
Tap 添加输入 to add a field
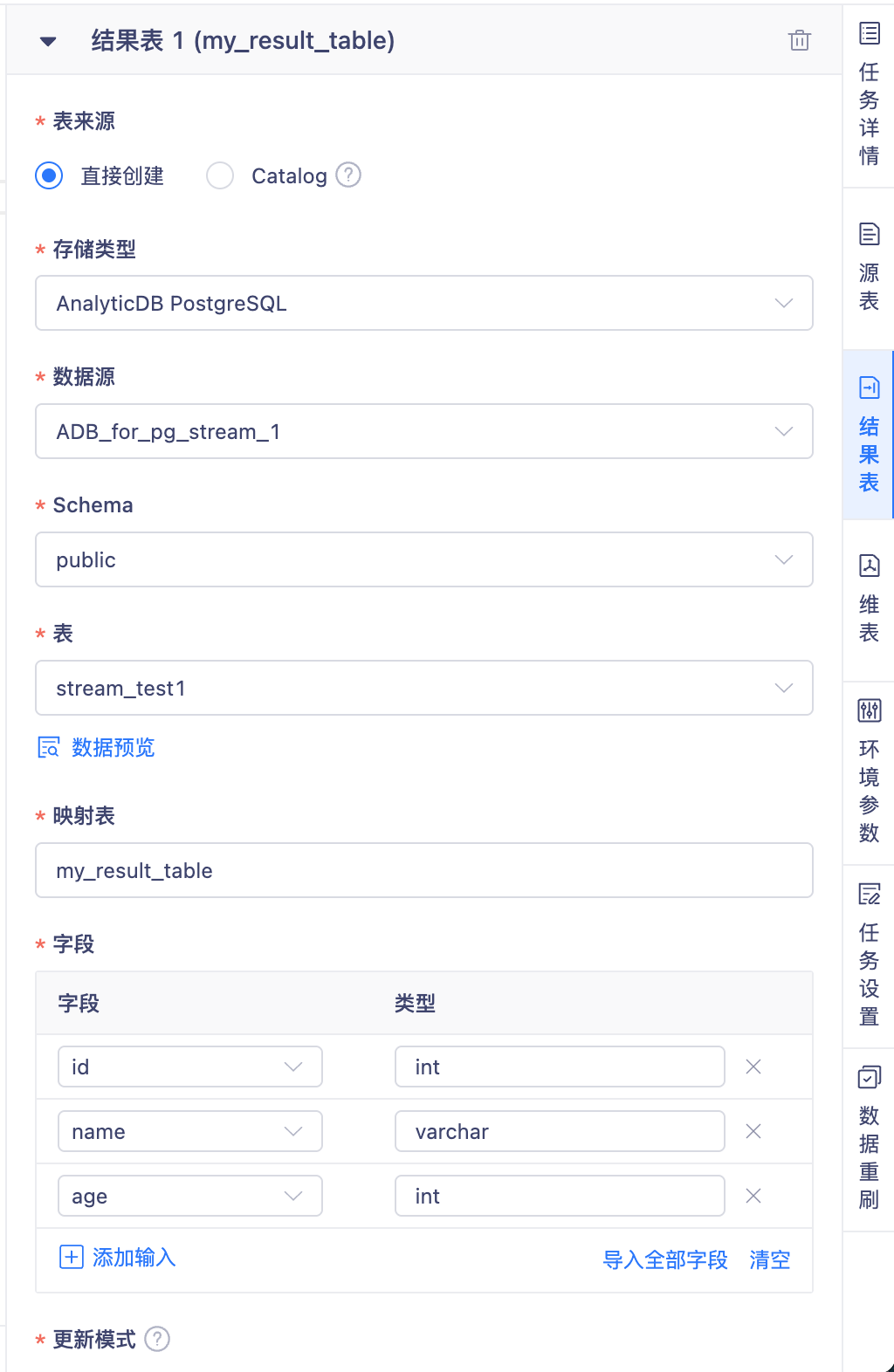pyautogui.click(x=118, y=1257)
